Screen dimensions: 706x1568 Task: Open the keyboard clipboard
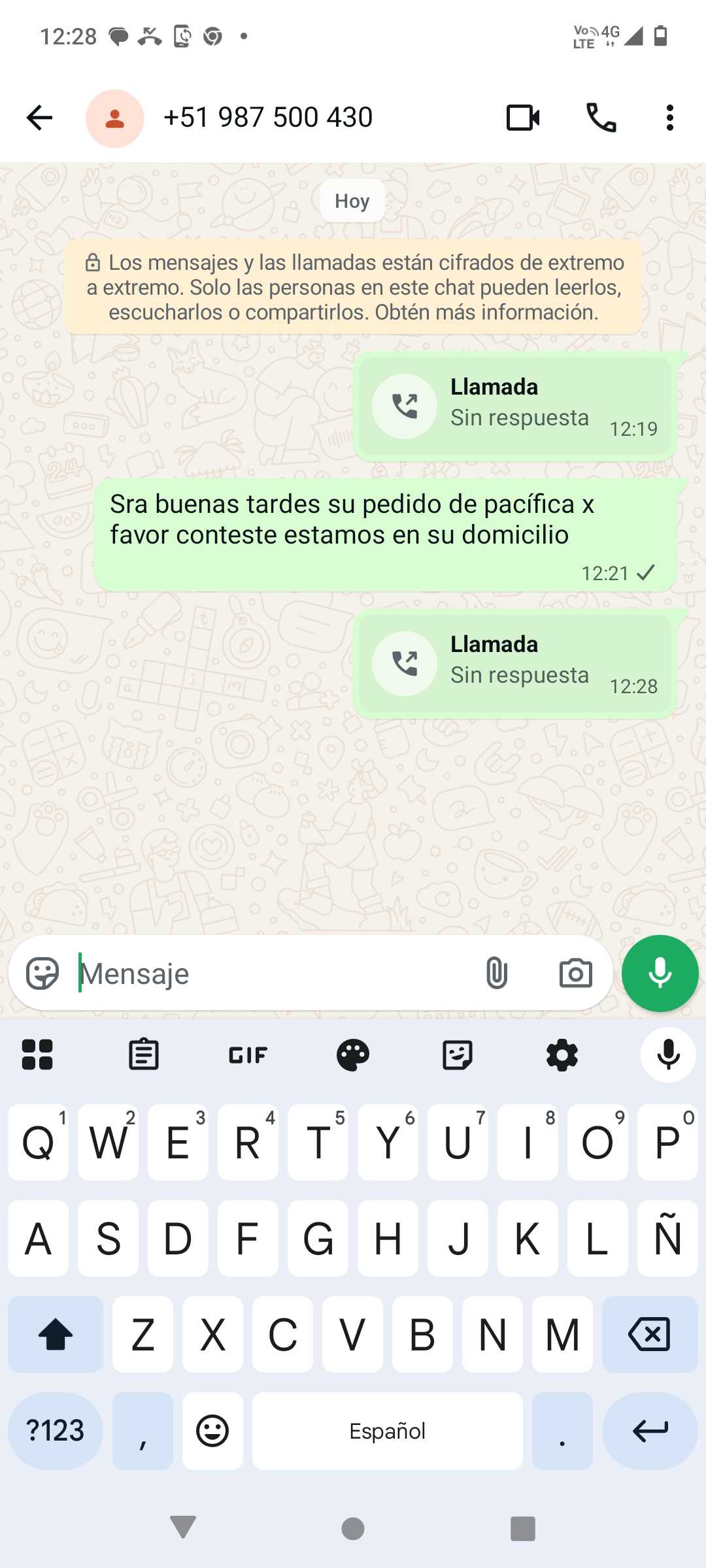[x=143, y=1054]
